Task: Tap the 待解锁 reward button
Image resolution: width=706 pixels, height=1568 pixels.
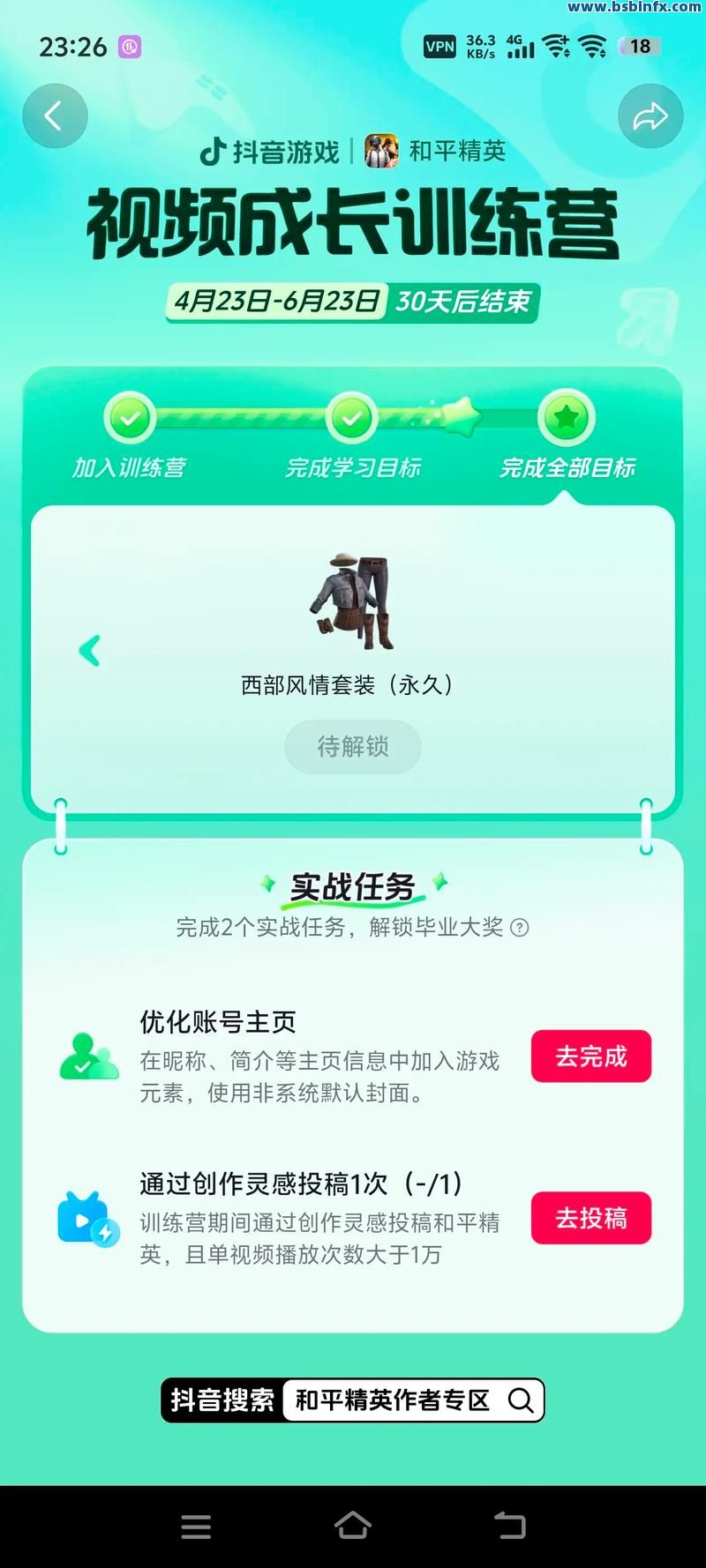Action: coord(352,747)
